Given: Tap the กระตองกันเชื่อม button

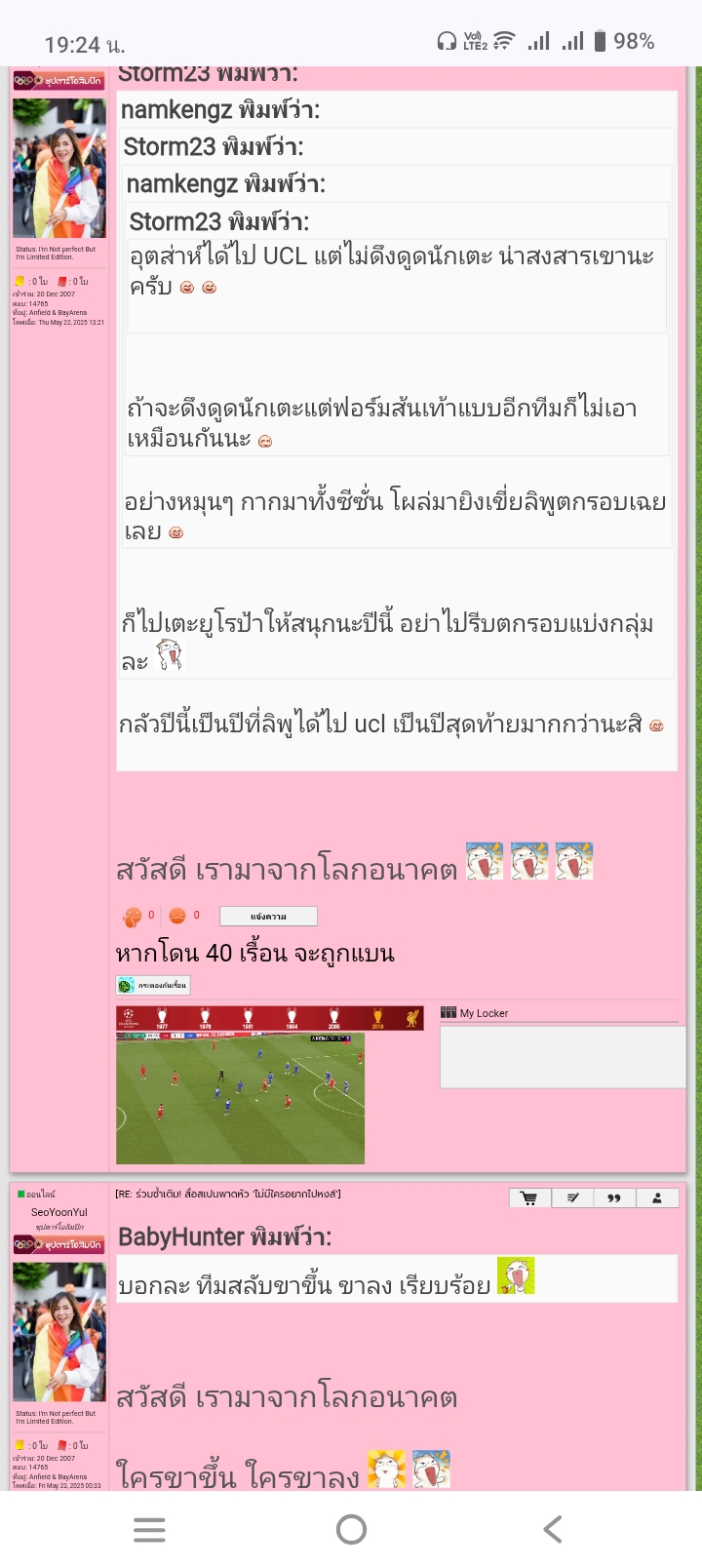Looking at the screenshot, I should point(153,985).
